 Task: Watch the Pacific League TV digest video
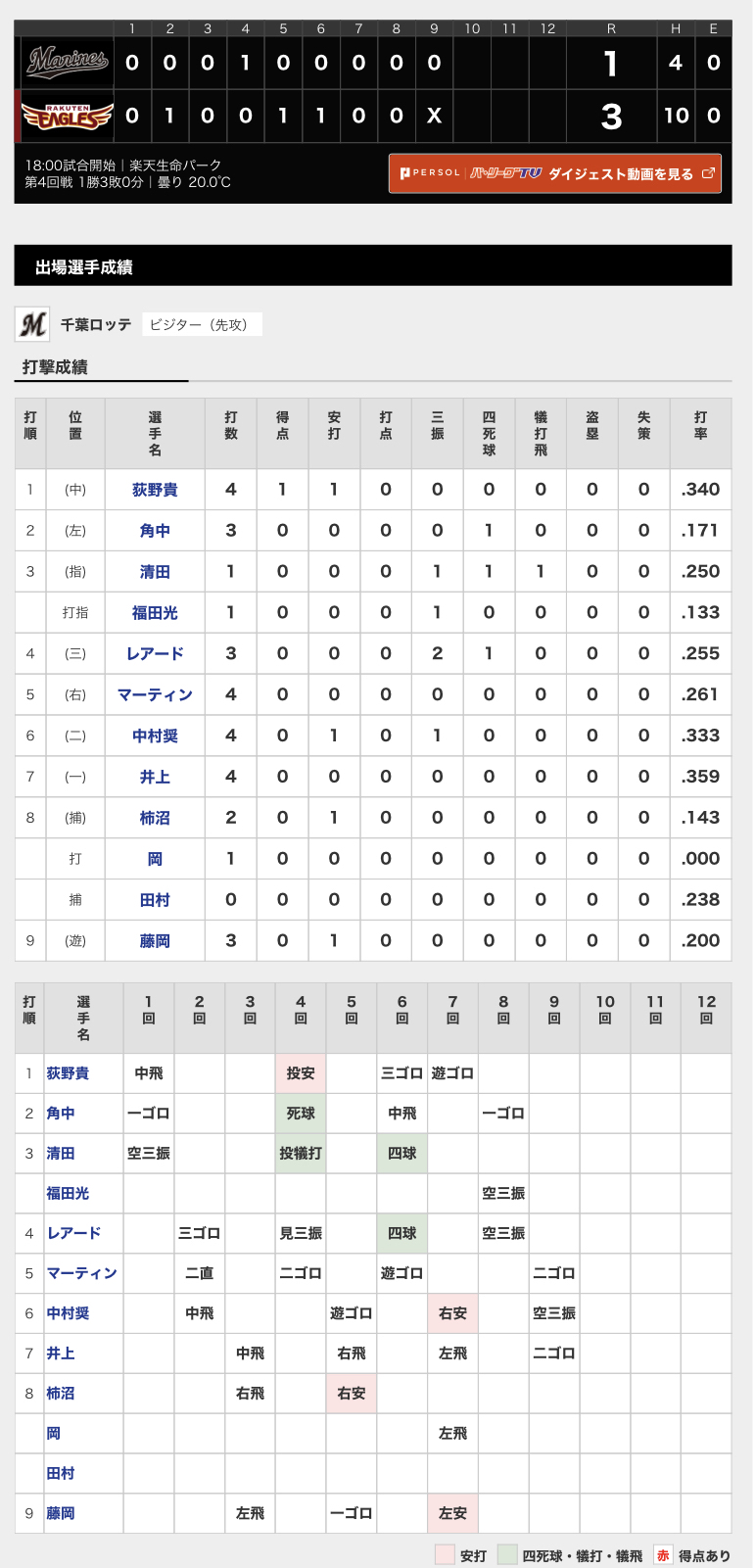554,173
